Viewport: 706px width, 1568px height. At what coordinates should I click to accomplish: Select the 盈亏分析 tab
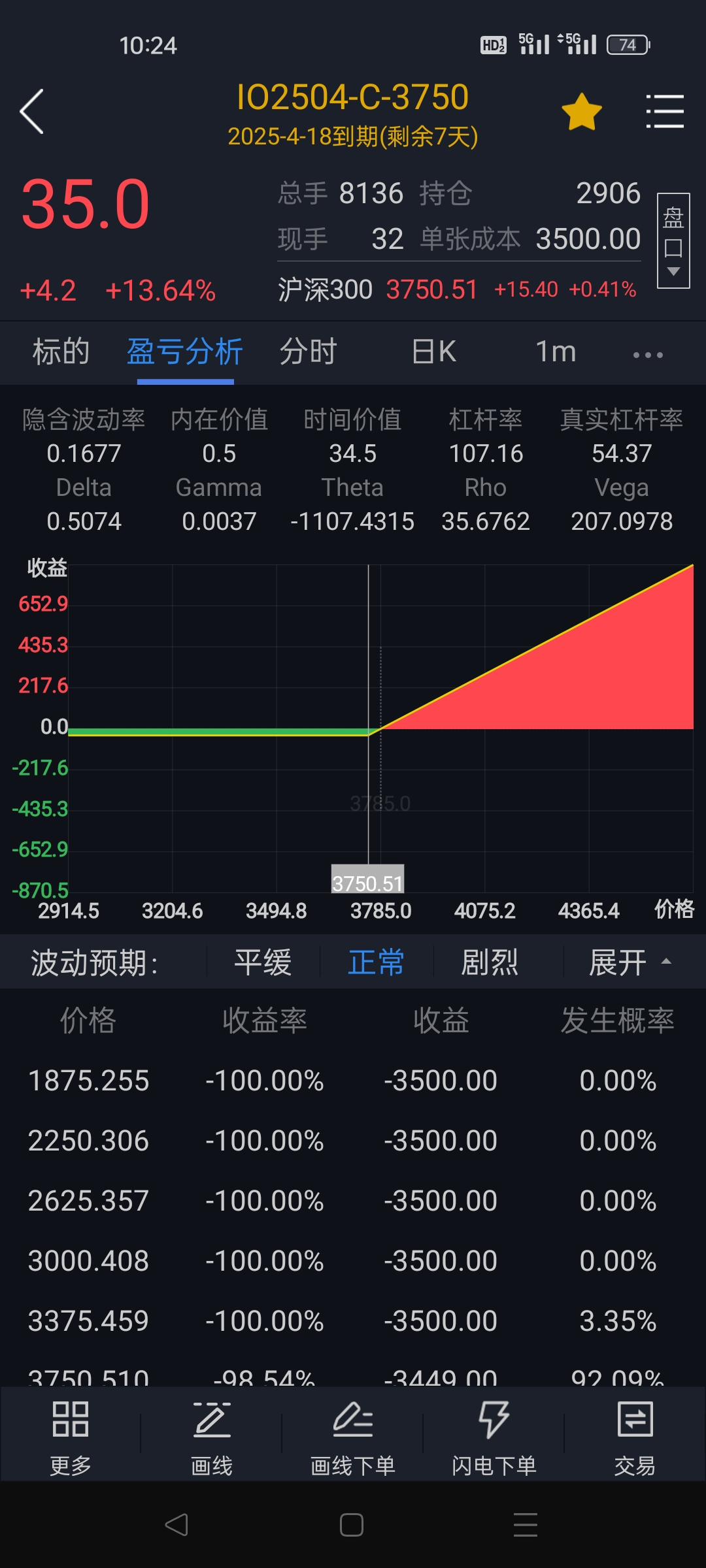185,351
